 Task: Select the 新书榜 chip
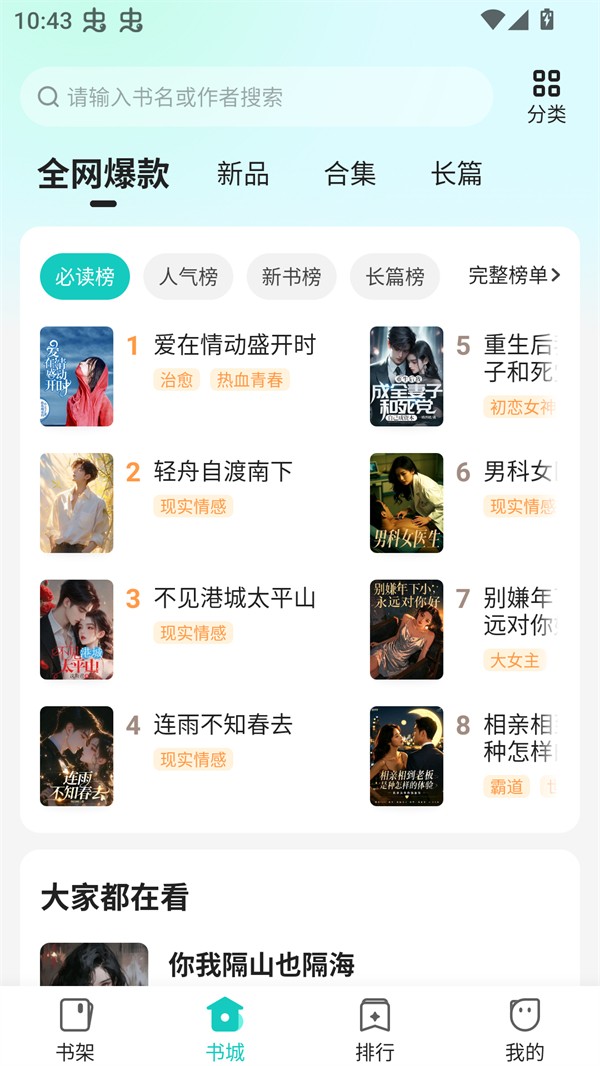coord(291,277)
